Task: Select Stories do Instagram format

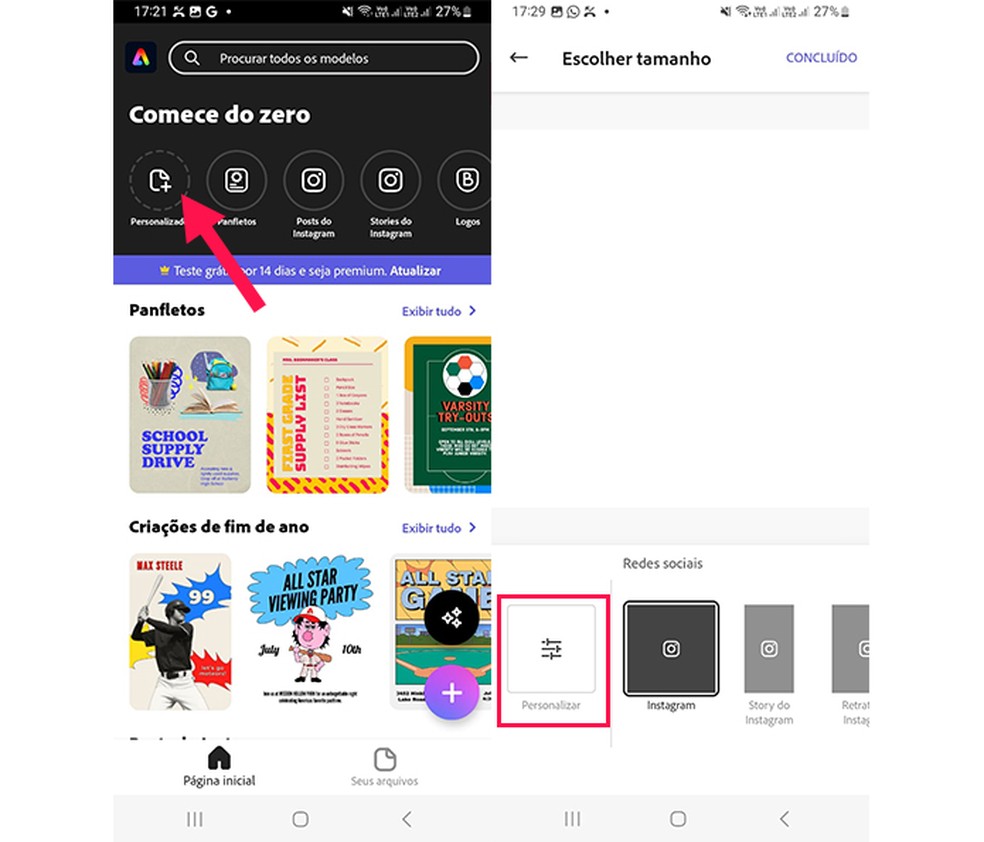Action: (x=390, y=181)
